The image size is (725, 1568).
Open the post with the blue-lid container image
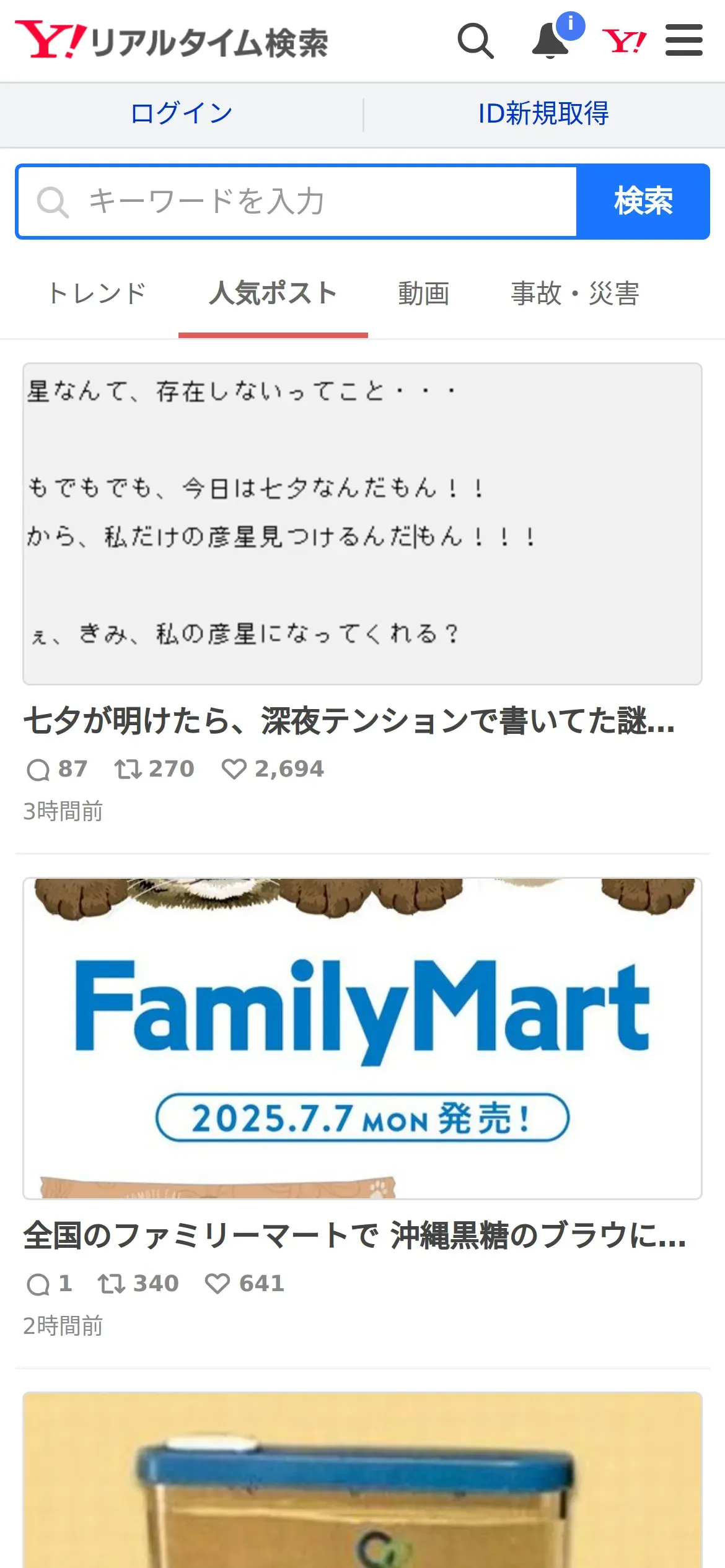[x=362, y=1480]
